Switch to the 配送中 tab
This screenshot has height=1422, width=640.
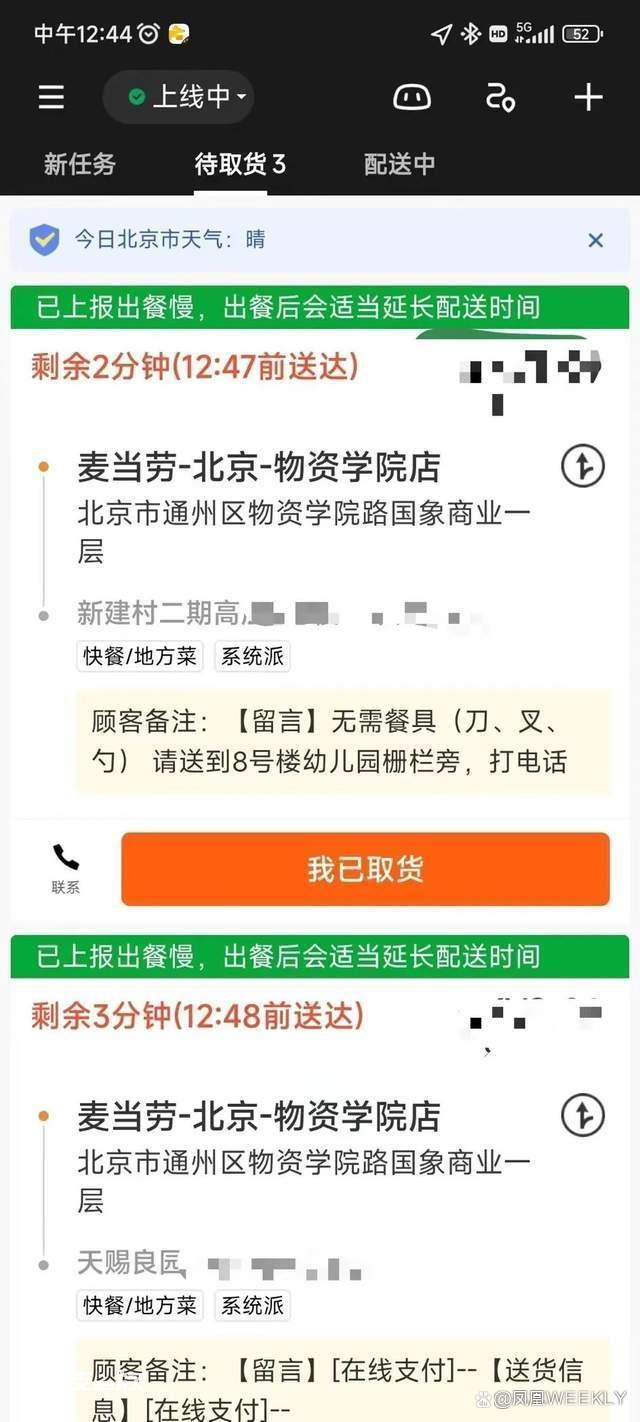(x=399, y=164)
